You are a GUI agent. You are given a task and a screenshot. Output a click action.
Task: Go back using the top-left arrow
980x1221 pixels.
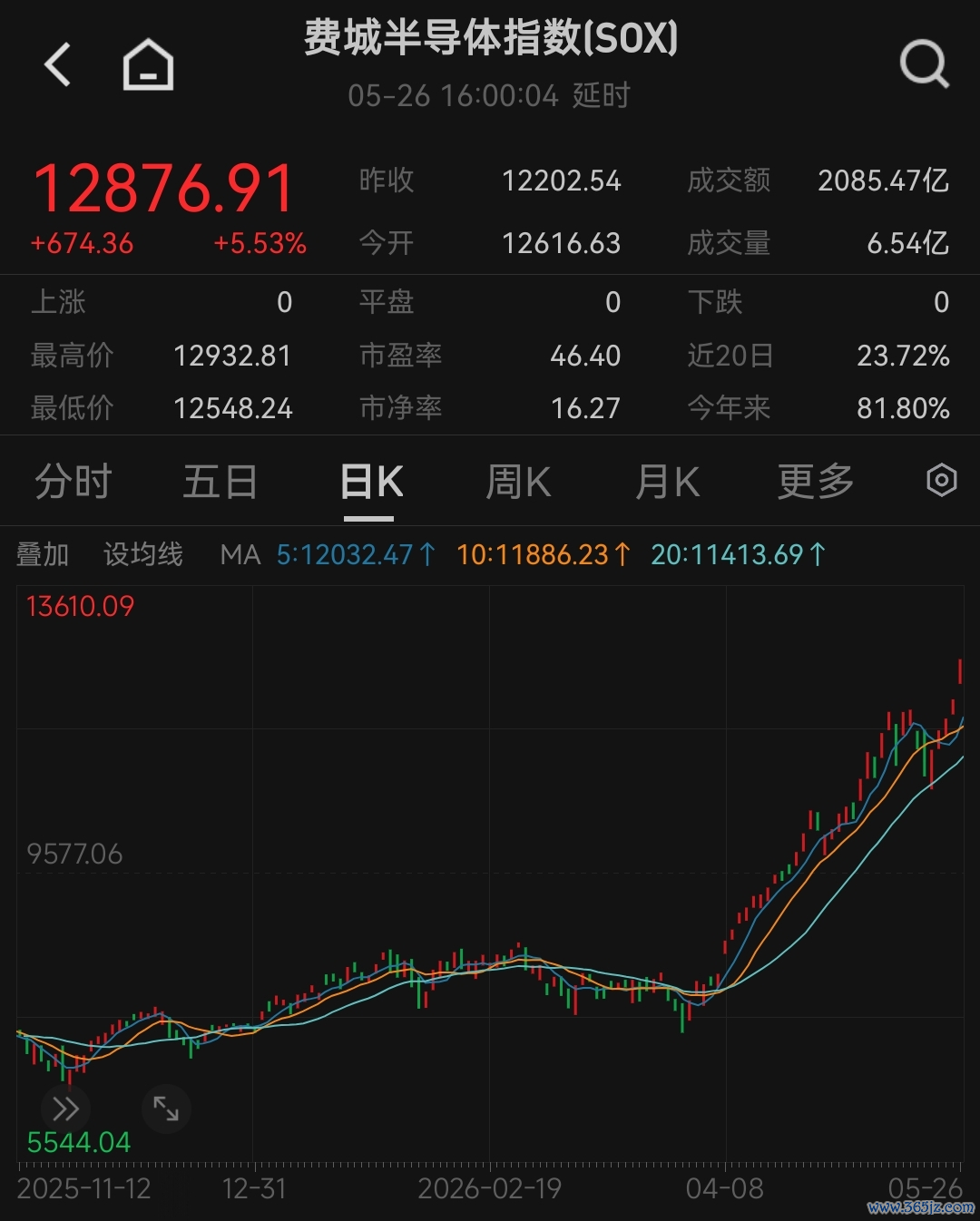click(58, 65)
